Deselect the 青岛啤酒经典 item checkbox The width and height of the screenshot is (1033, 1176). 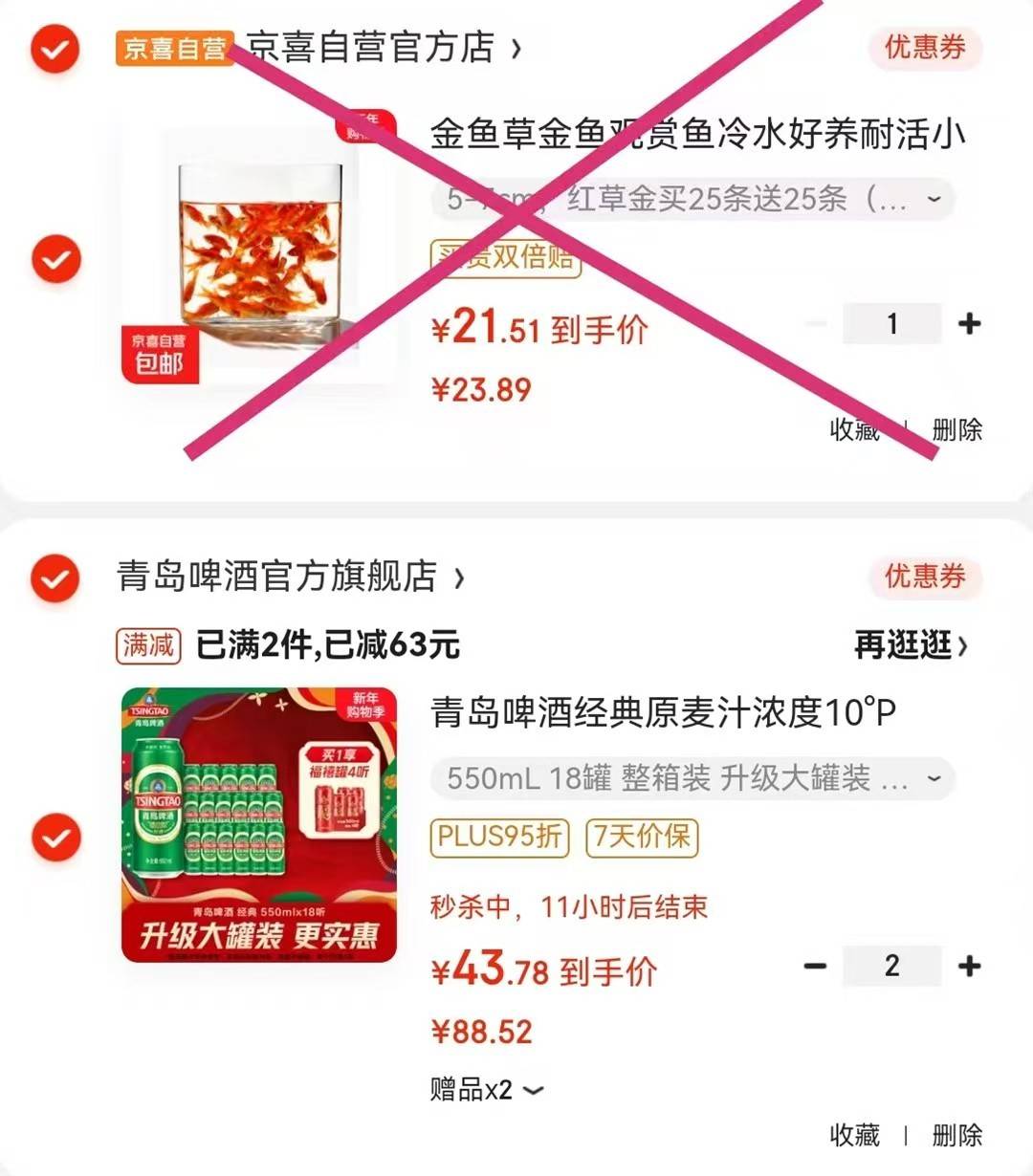[x=55, y=838]
